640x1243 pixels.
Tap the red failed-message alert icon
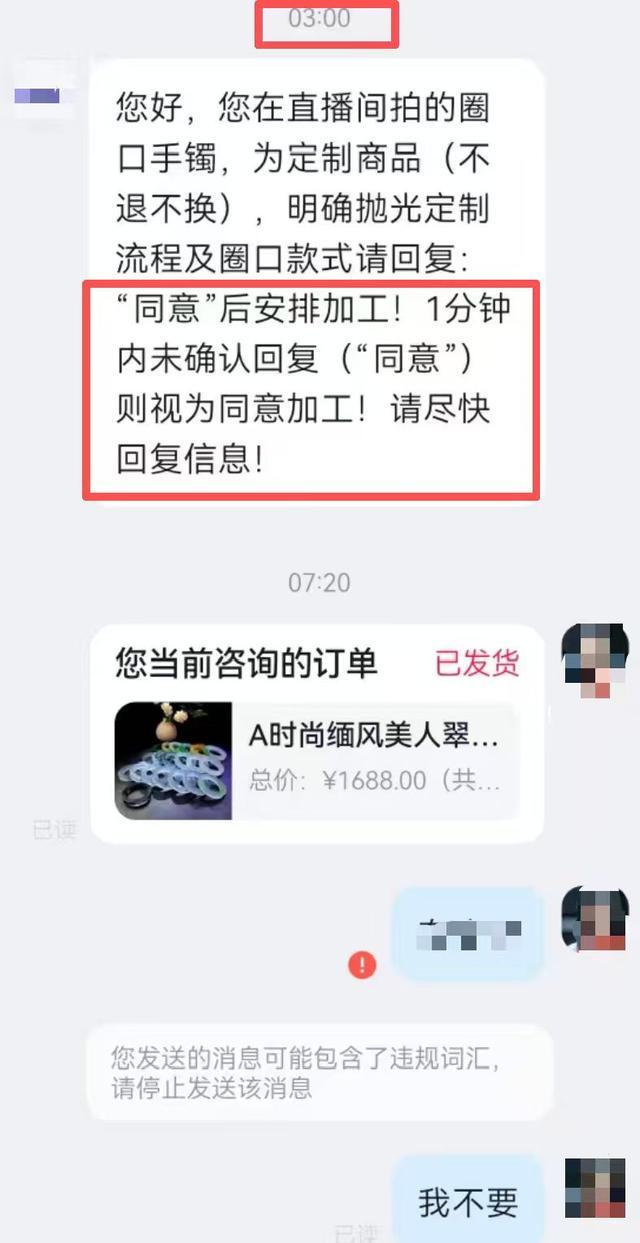[362, 965]
